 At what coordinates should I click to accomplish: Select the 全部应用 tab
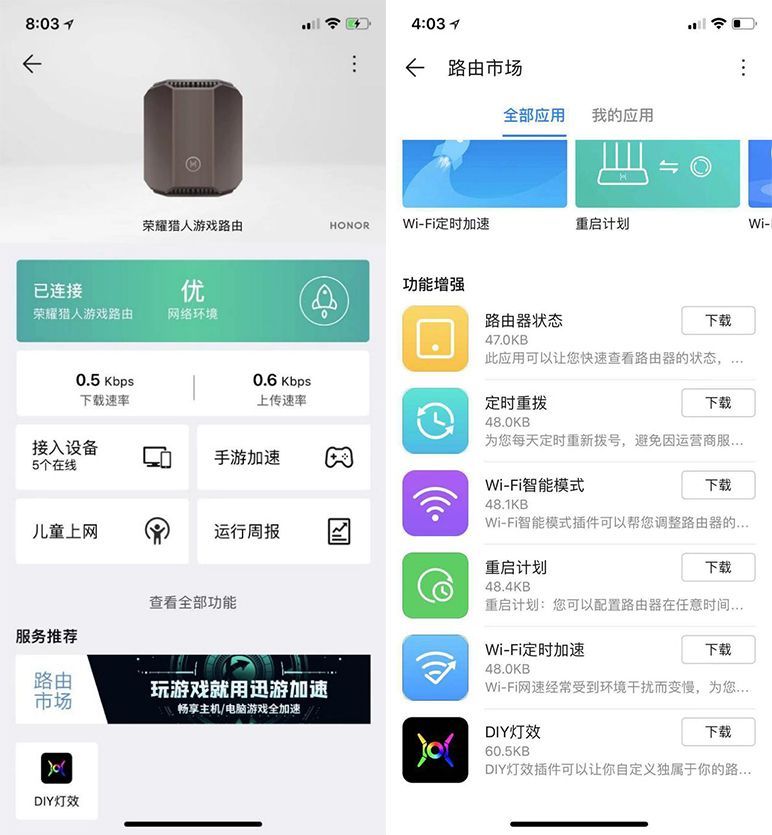[534, 115]
